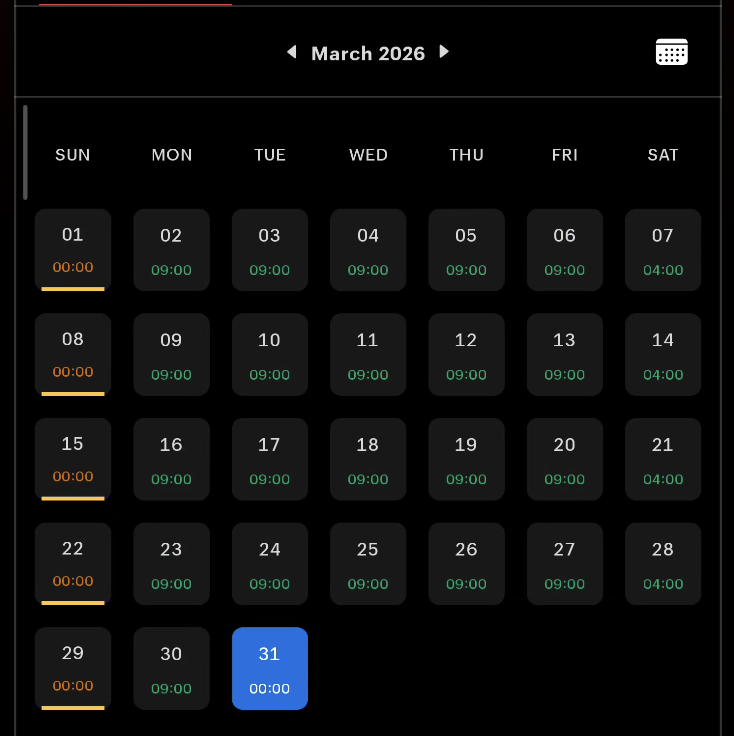Screen dimensions: 734x736
Task: Select day 19 in March
Action: [x=466, y=458]
